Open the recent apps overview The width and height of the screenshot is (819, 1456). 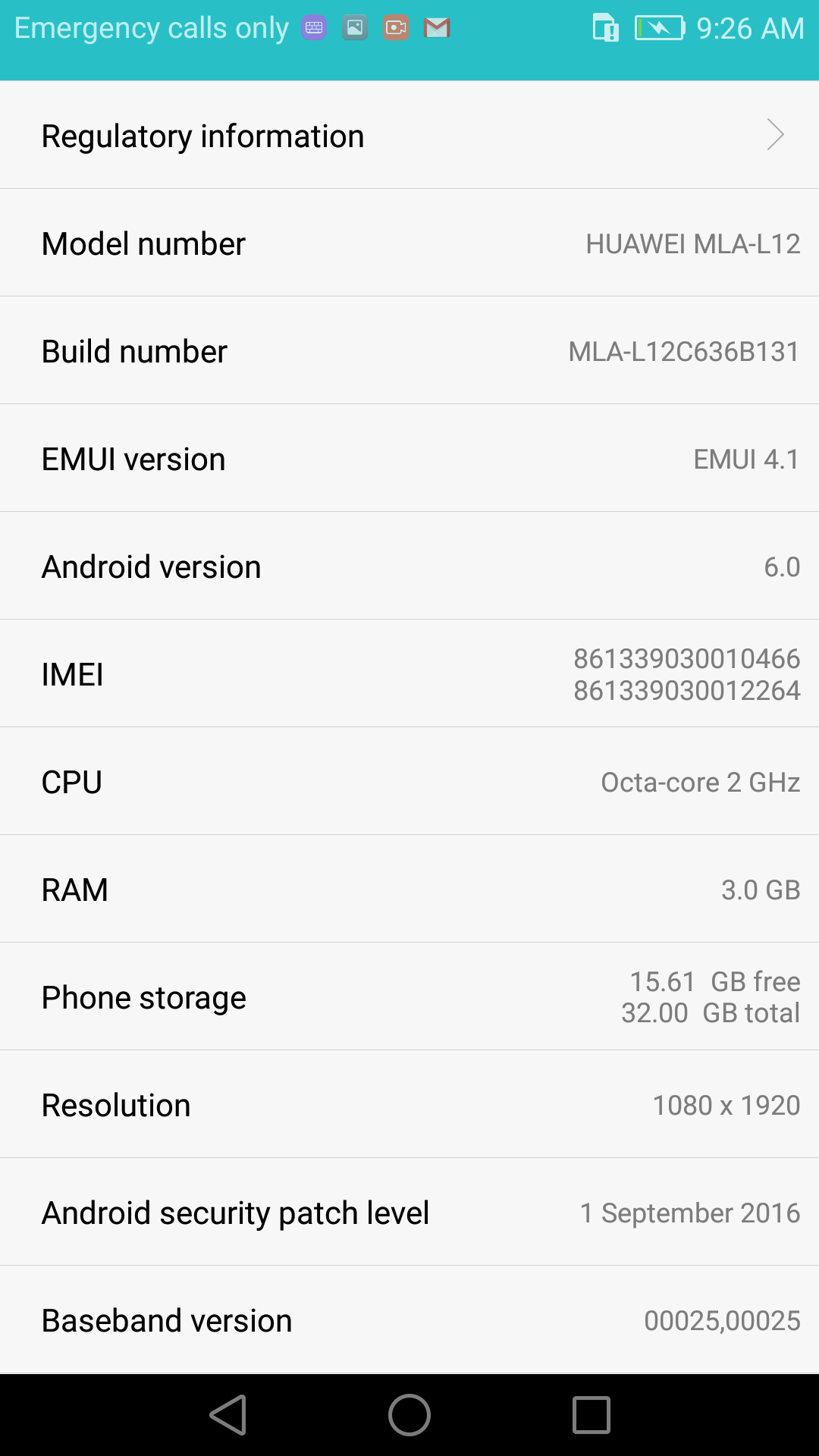pos(591,1415)
